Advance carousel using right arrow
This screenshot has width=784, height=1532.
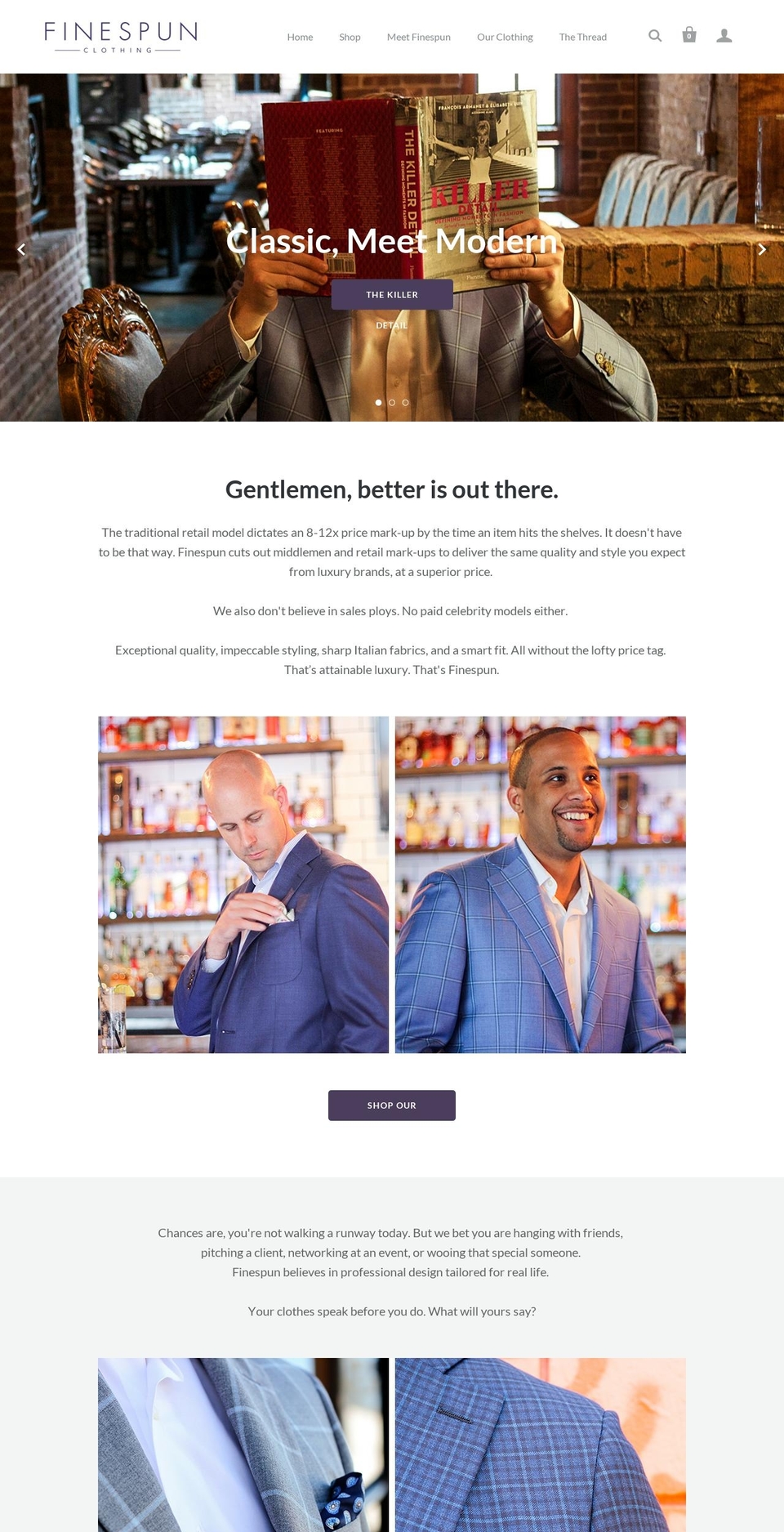pos(763,249)
